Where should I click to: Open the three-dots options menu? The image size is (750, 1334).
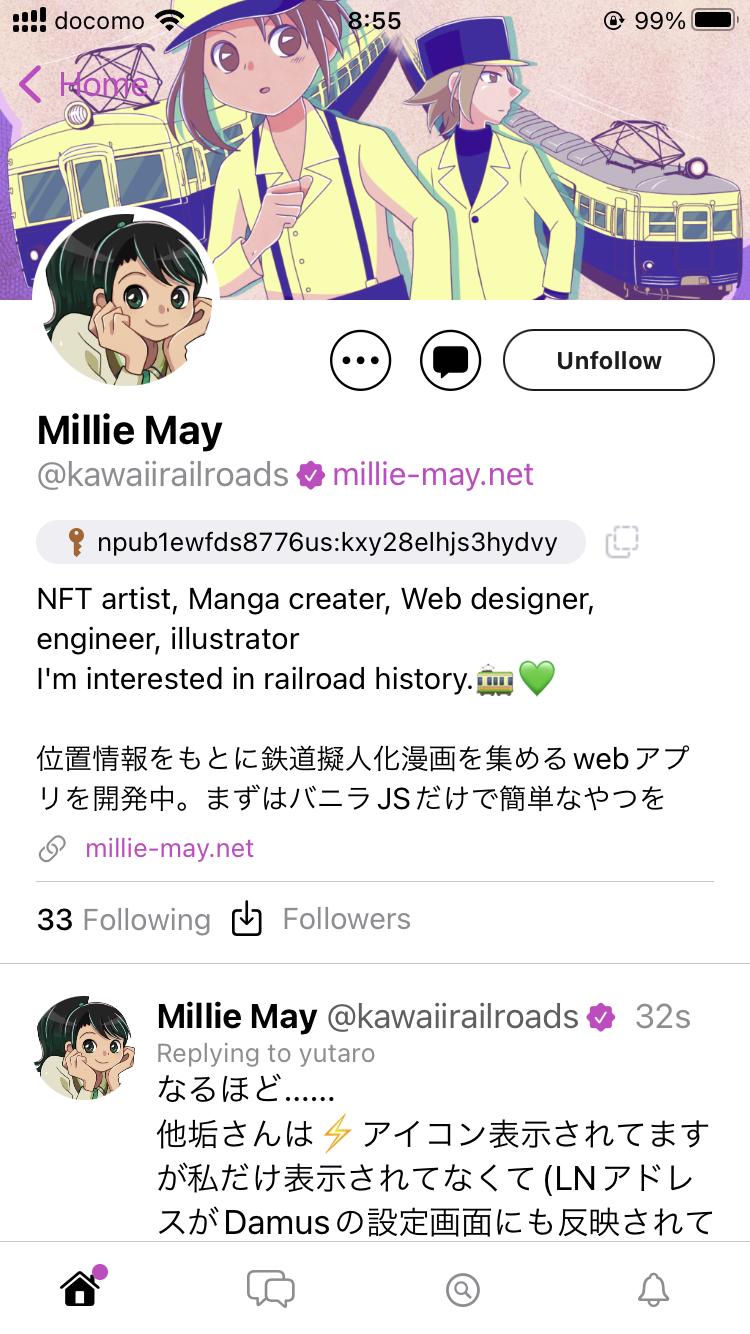361,360
